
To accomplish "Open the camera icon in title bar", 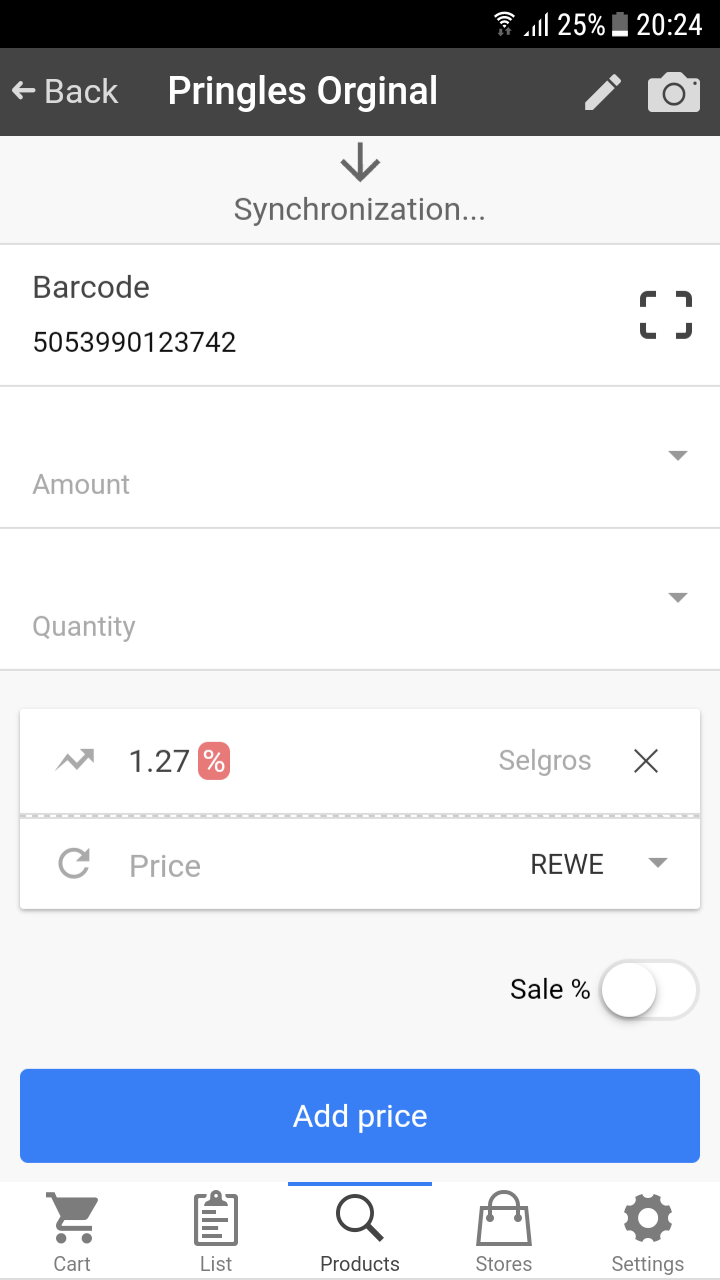I will coord(672,91).
